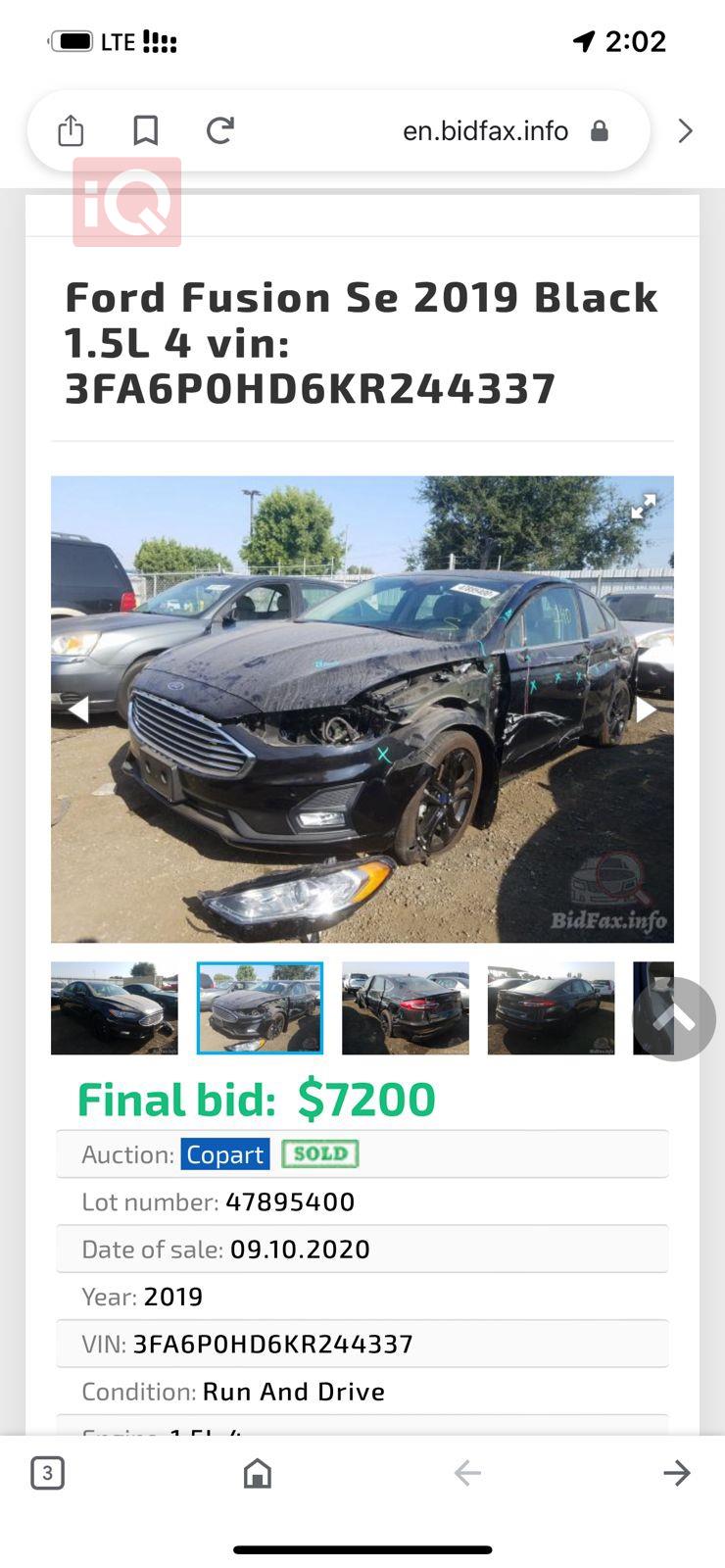The height and width of the screenshot is (1568, 725).
Task: Reload the page
Action: [x=220, y=130]
